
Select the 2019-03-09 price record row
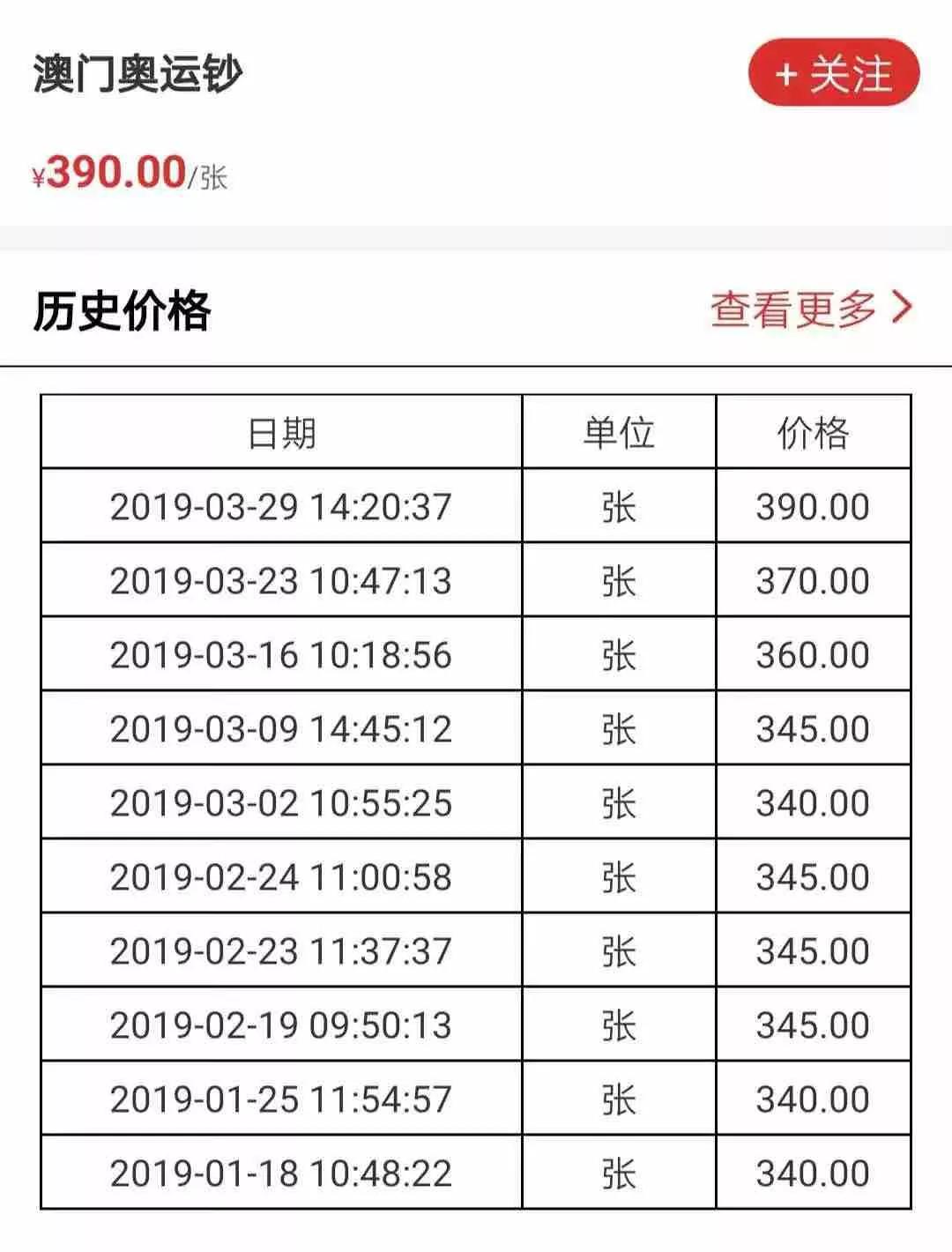pos(280,727)
